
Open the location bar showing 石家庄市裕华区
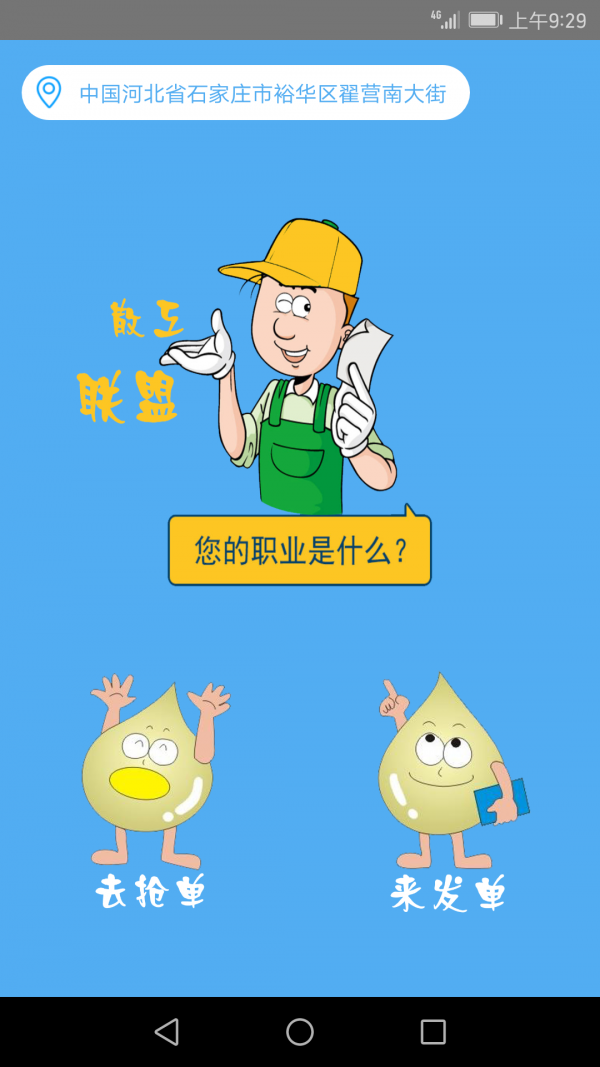[245, 93]
